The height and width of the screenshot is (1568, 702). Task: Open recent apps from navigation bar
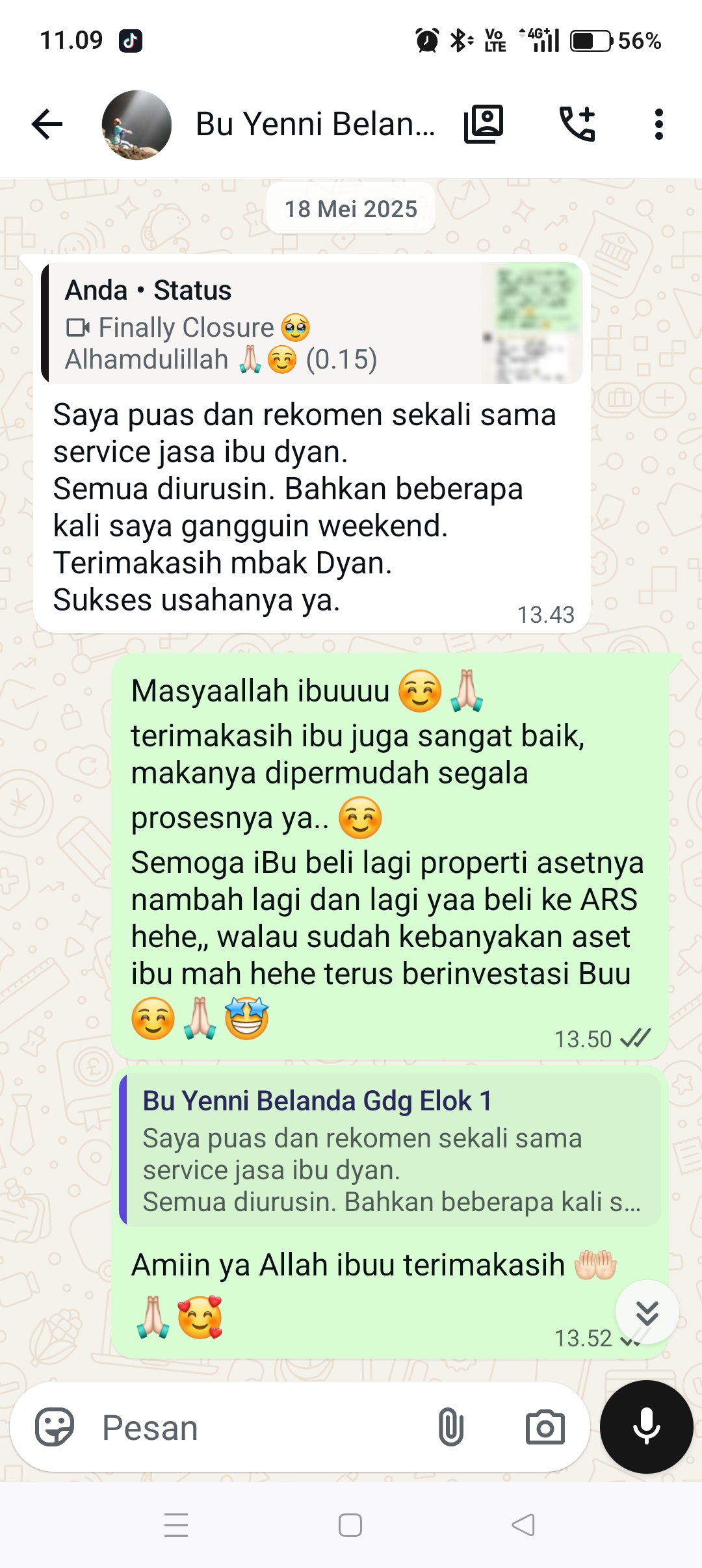(176, 1525)
